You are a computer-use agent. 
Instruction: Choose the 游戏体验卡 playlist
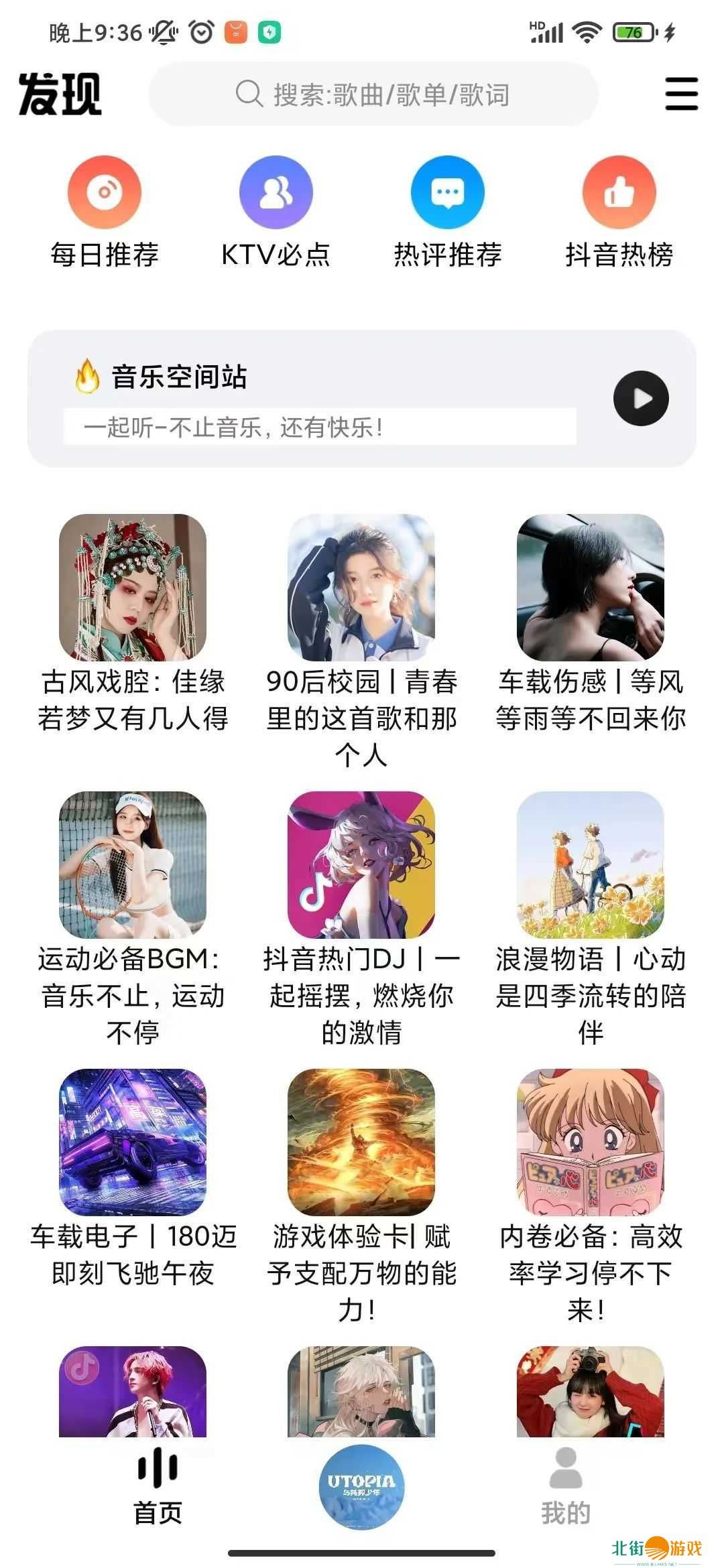point(361,1142)
